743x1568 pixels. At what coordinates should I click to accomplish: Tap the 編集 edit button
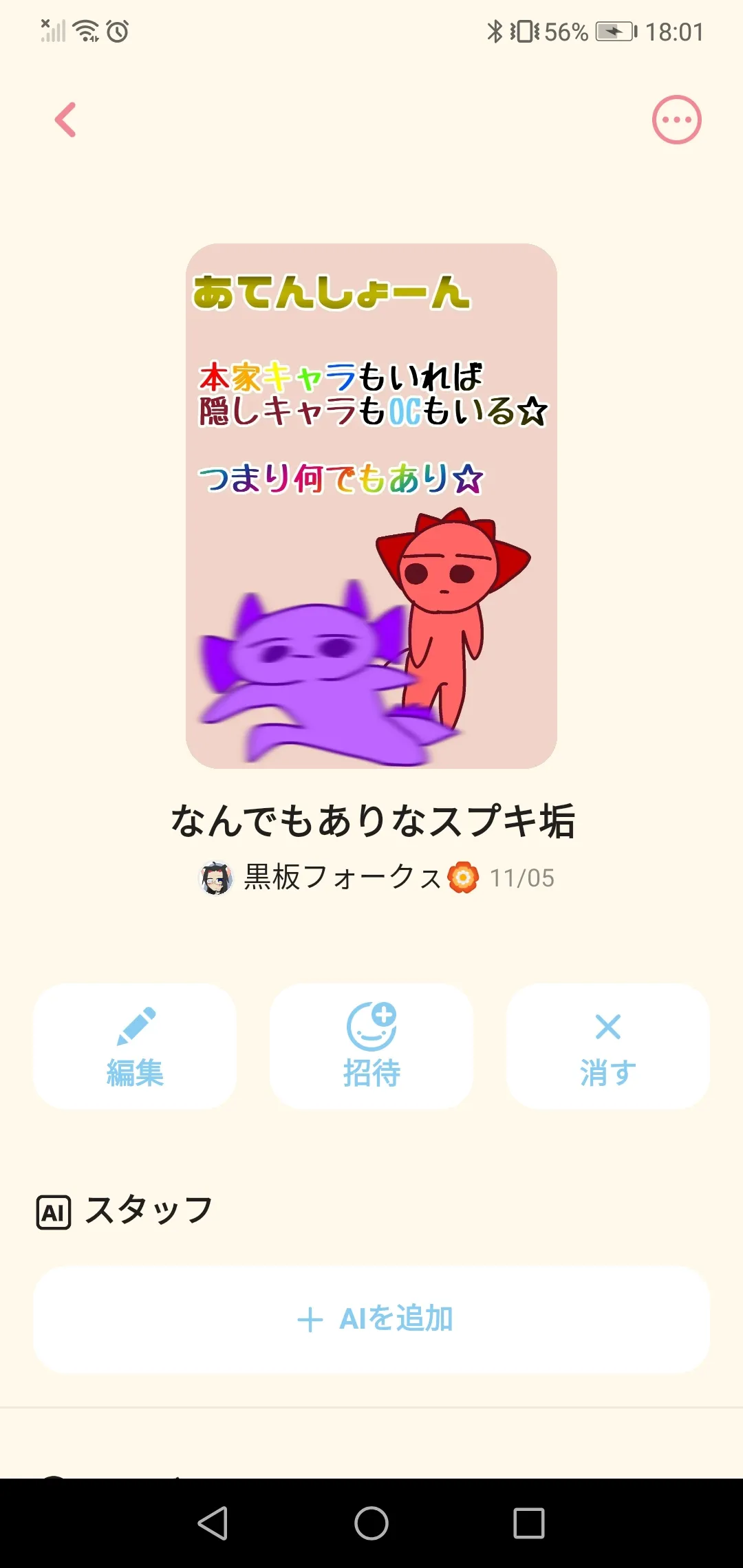pos(135,1046)
